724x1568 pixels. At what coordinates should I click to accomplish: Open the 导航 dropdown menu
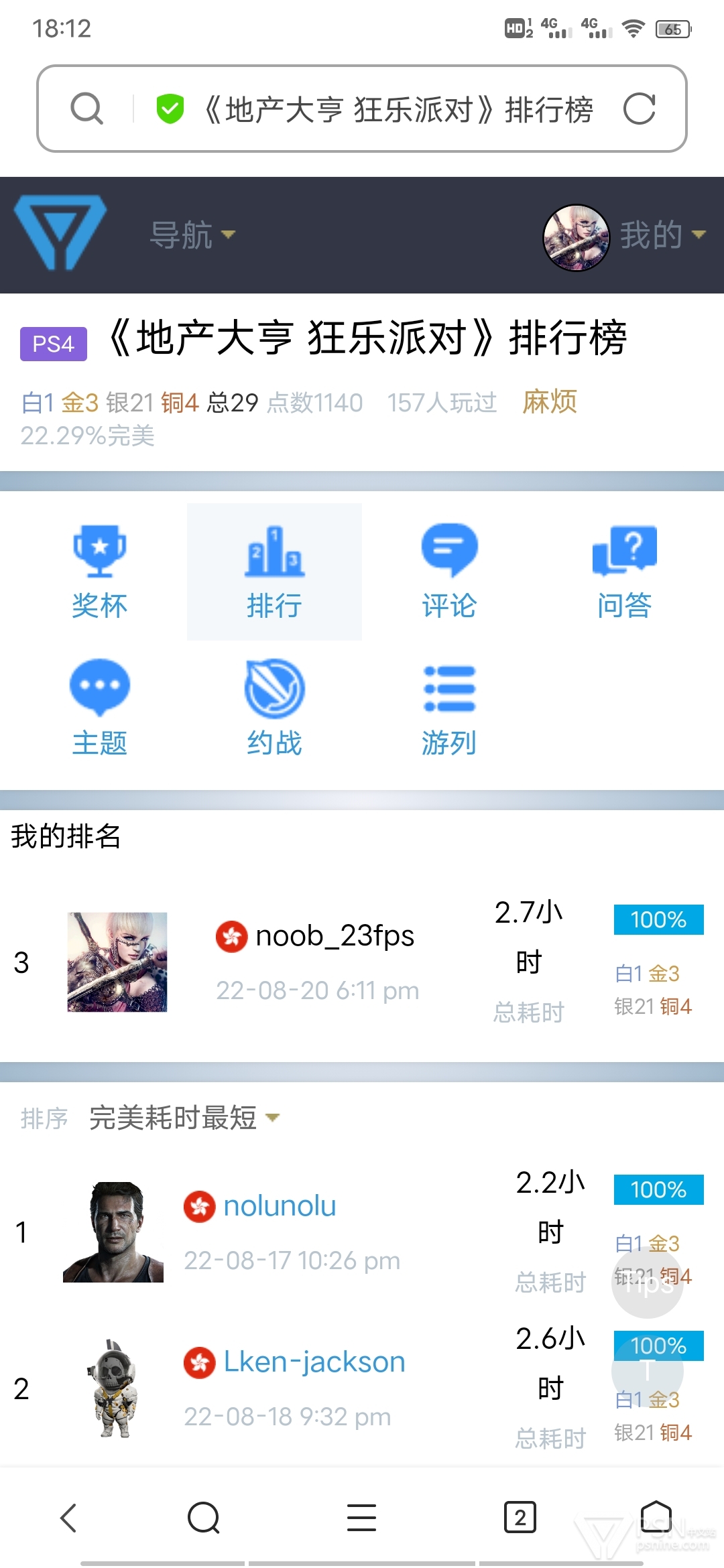[x=193, y=235]
